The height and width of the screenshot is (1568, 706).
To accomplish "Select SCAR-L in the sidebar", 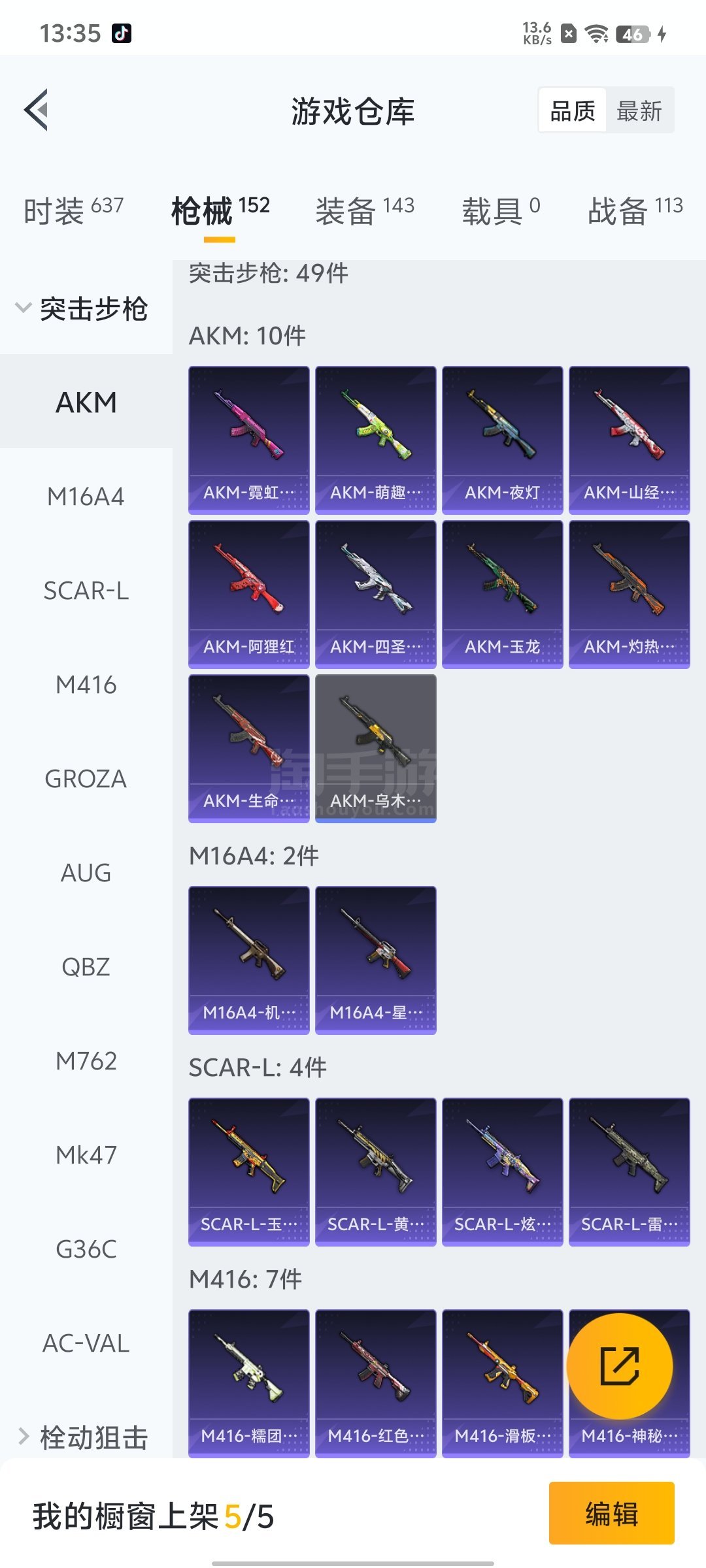I will pos(86,591).
